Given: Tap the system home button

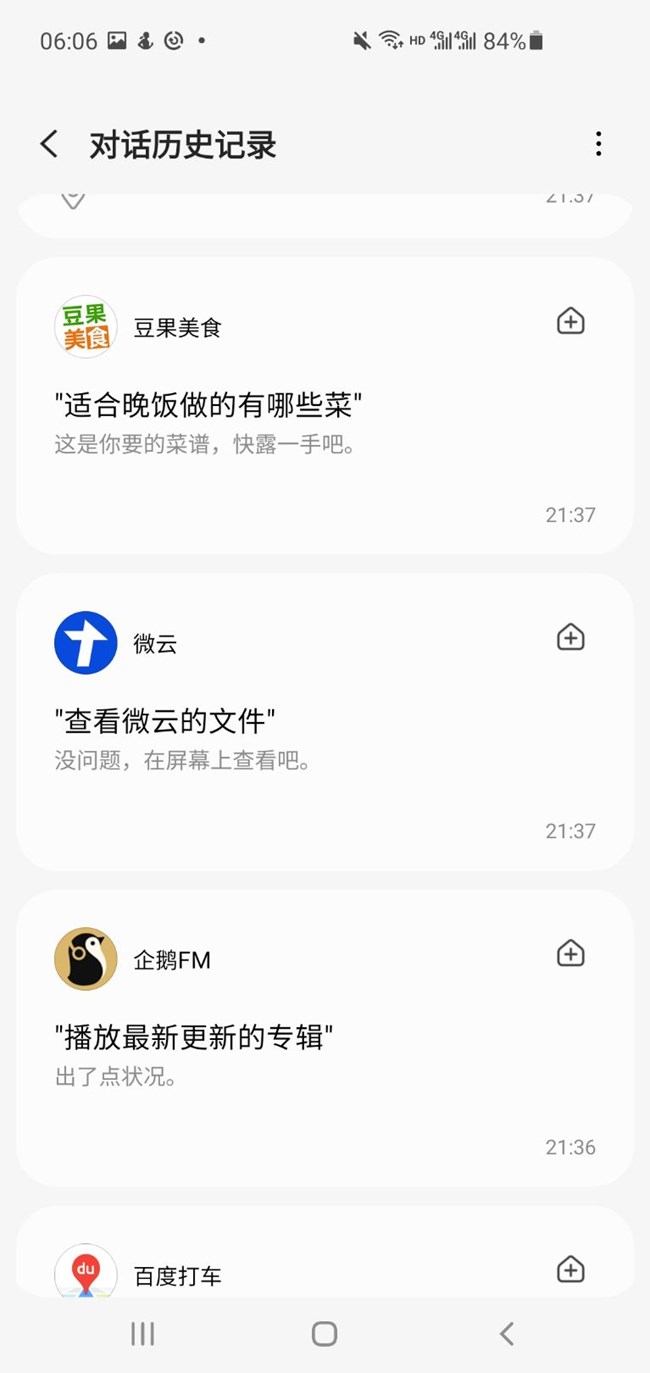Looking at the screenshot, I should click(x=324, y=1333).
